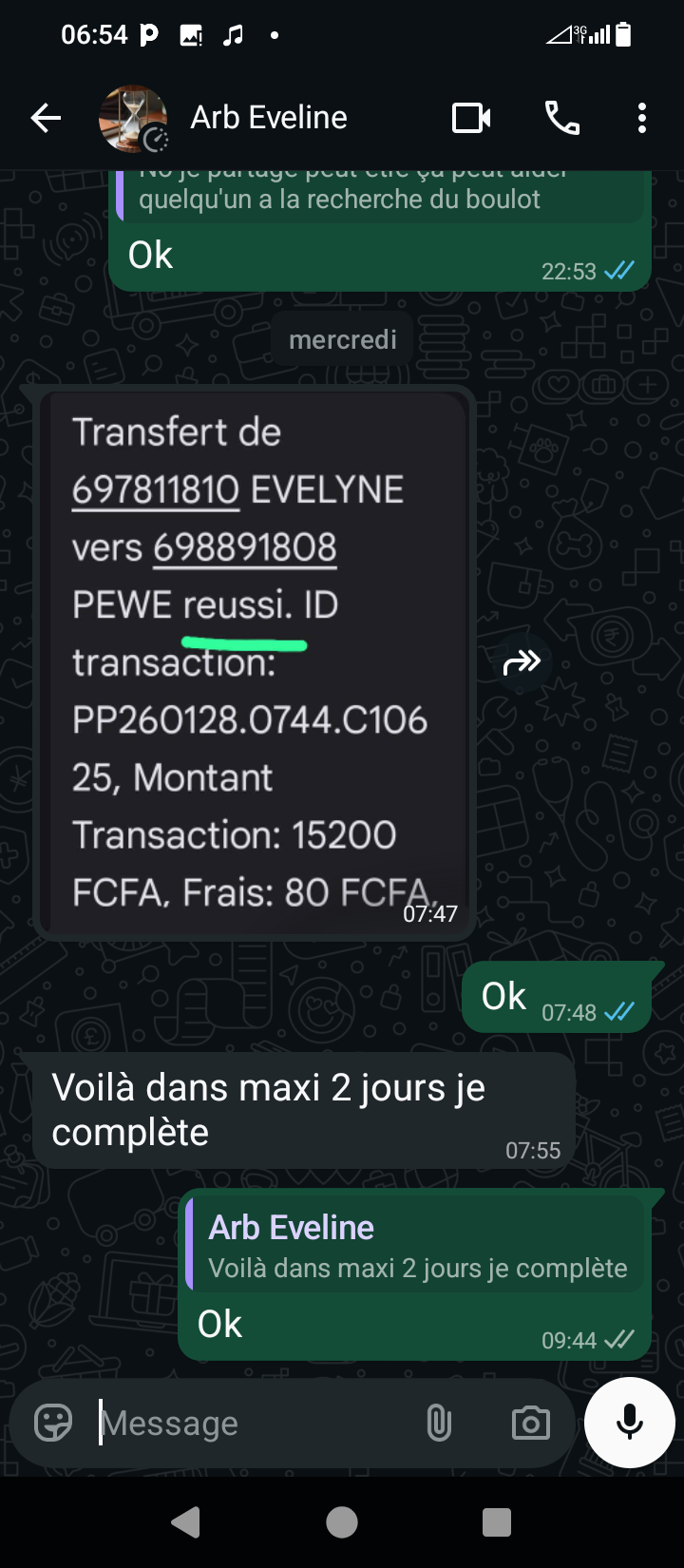Open the camera from the message bar
The image size is (684, 1568).
530,1423
